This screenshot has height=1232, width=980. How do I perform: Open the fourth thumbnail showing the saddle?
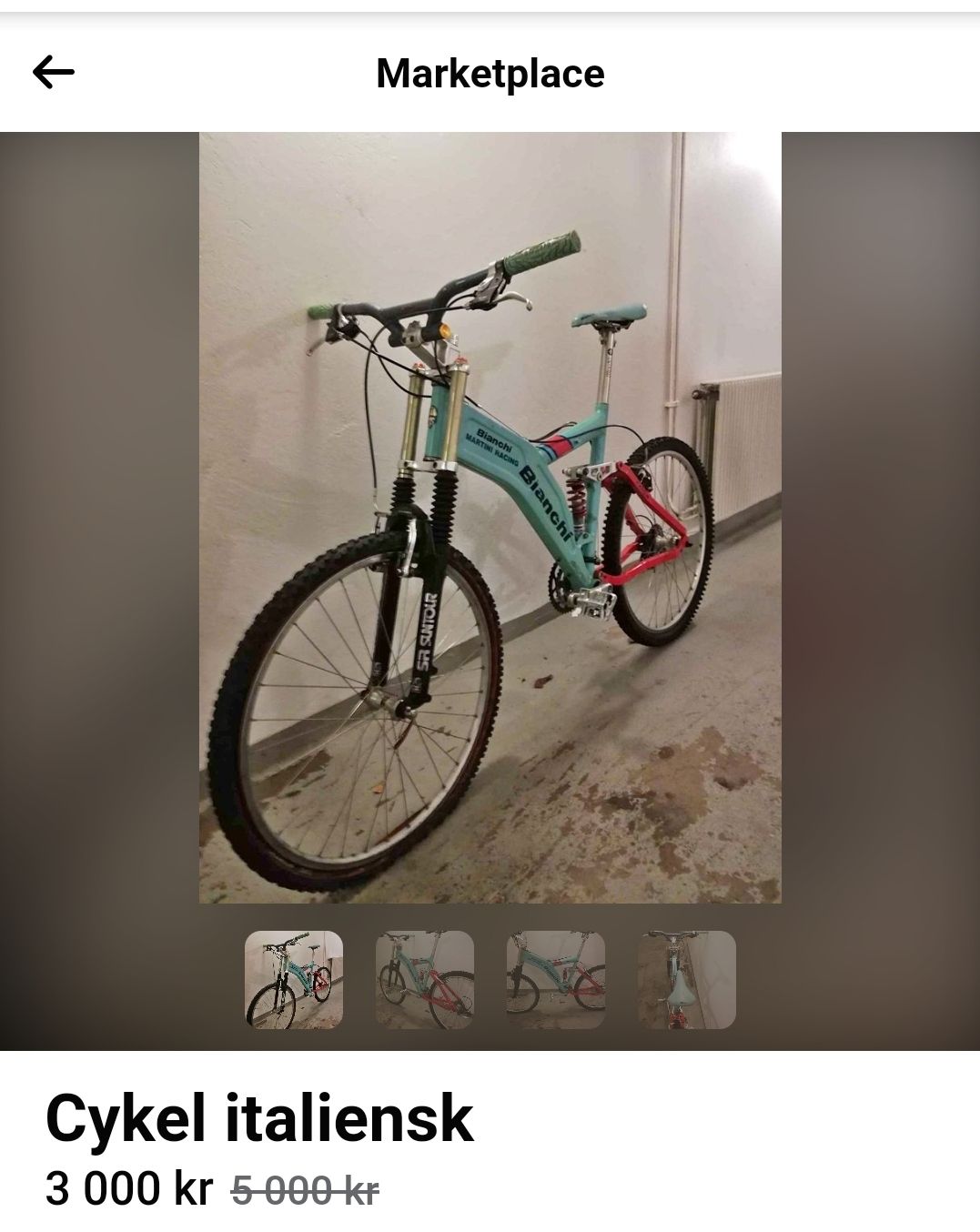click(686, 980)
